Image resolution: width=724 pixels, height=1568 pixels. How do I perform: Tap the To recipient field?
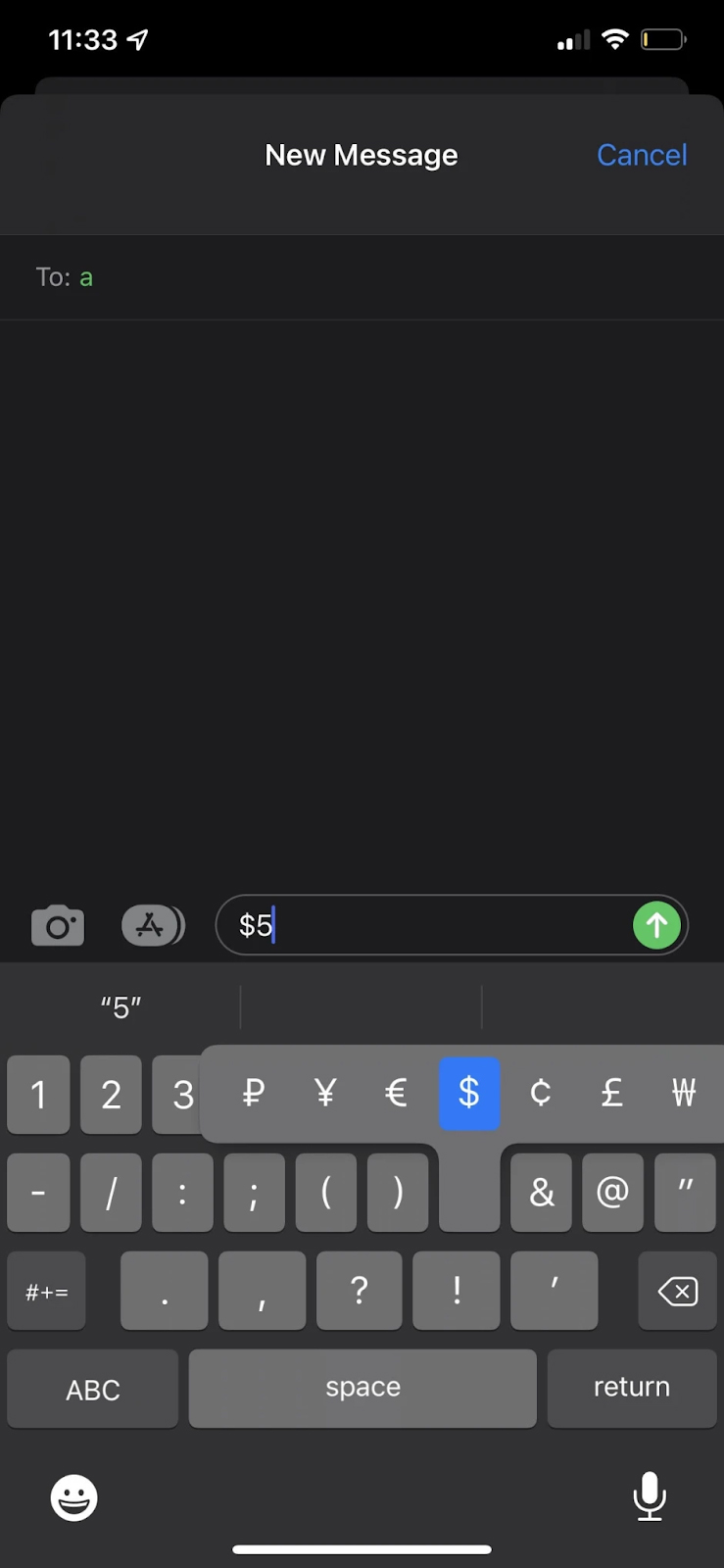(x=362, y=277)
